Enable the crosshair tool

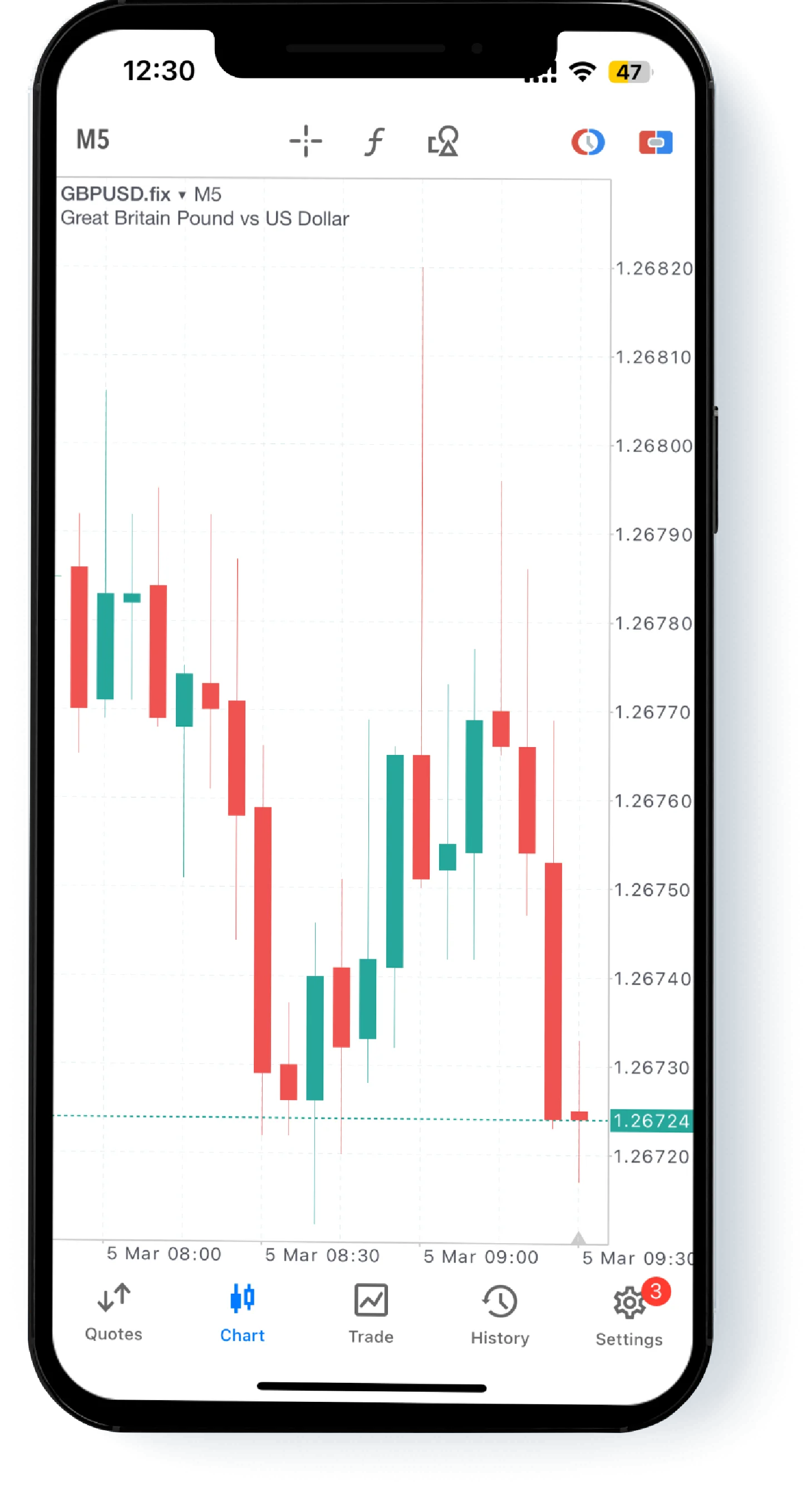306,141
